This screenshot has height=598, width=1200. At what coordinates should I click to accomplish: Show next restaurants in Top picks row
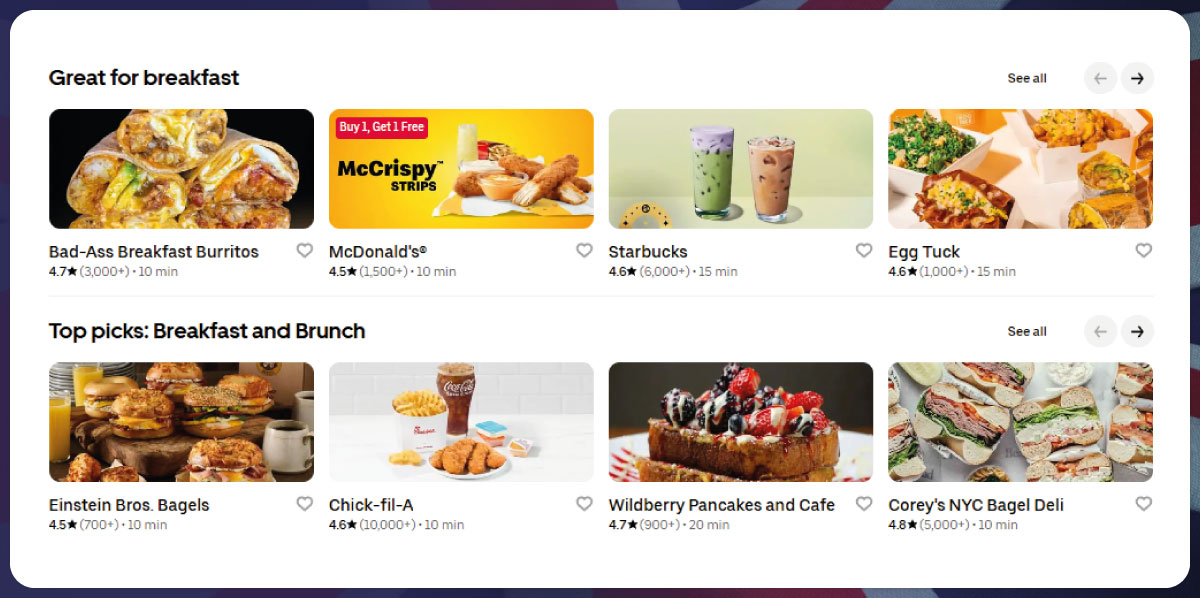1137,331
